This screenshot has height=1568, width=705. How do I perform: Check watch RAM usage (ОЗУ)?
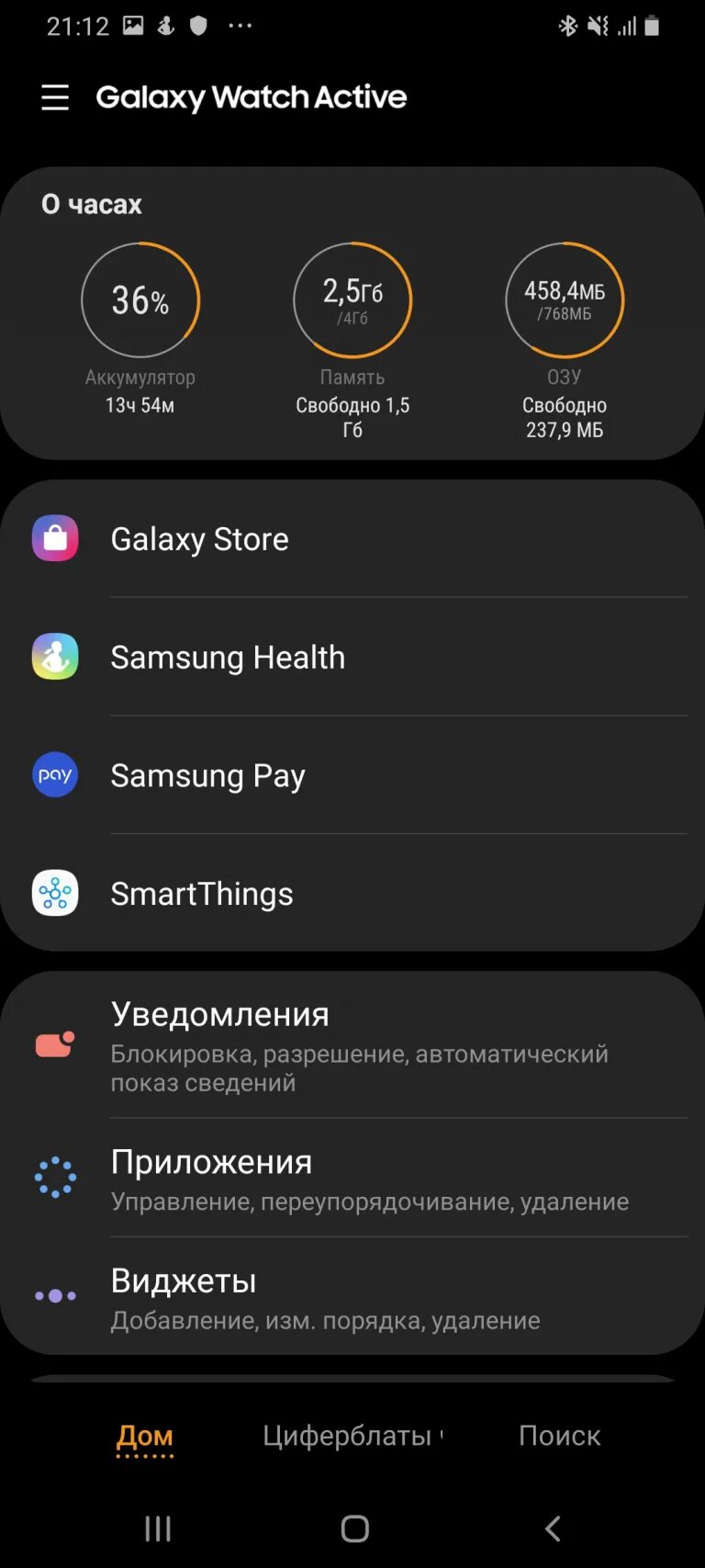click(x=565, y=300)
